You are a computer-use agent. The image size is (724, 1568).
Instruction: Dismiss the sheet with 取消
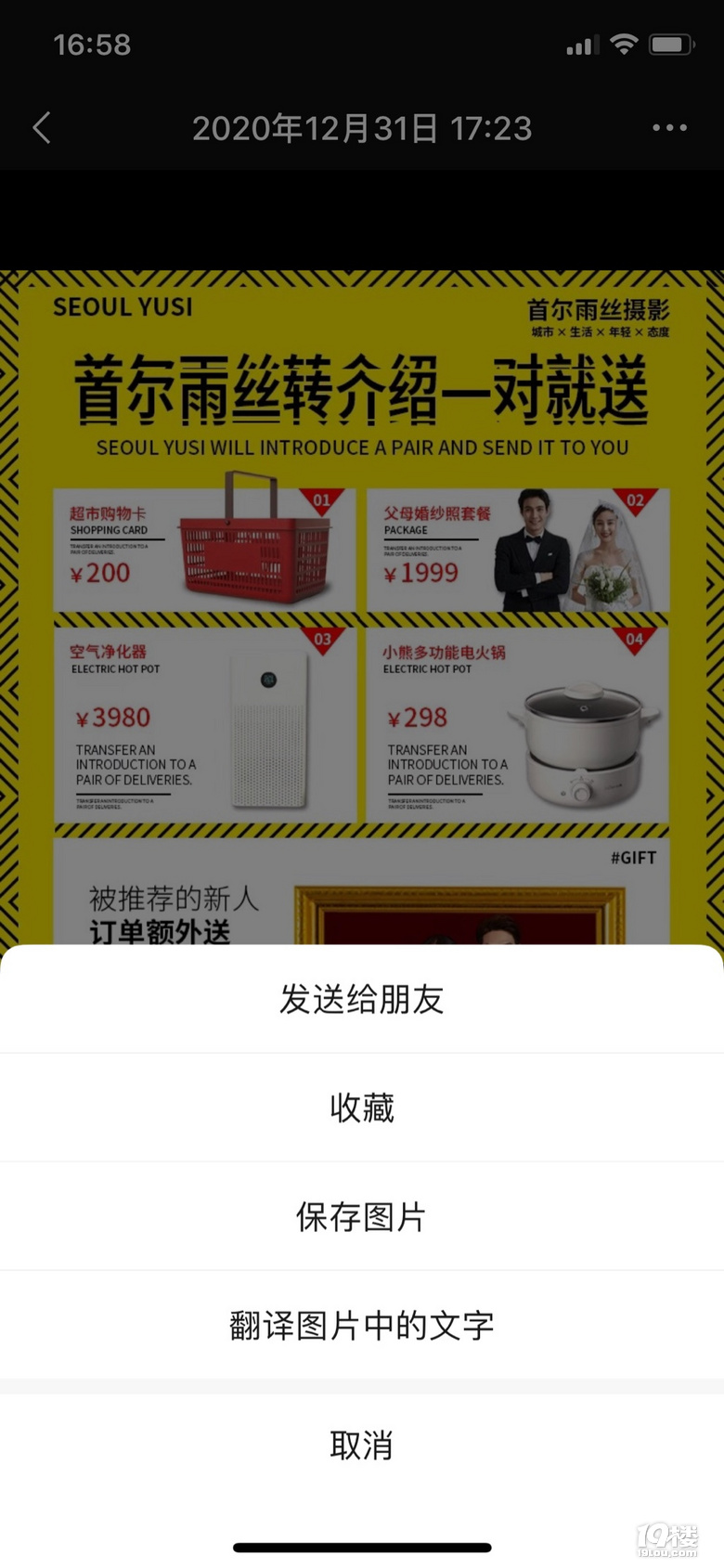click(x=362, y=1445)
